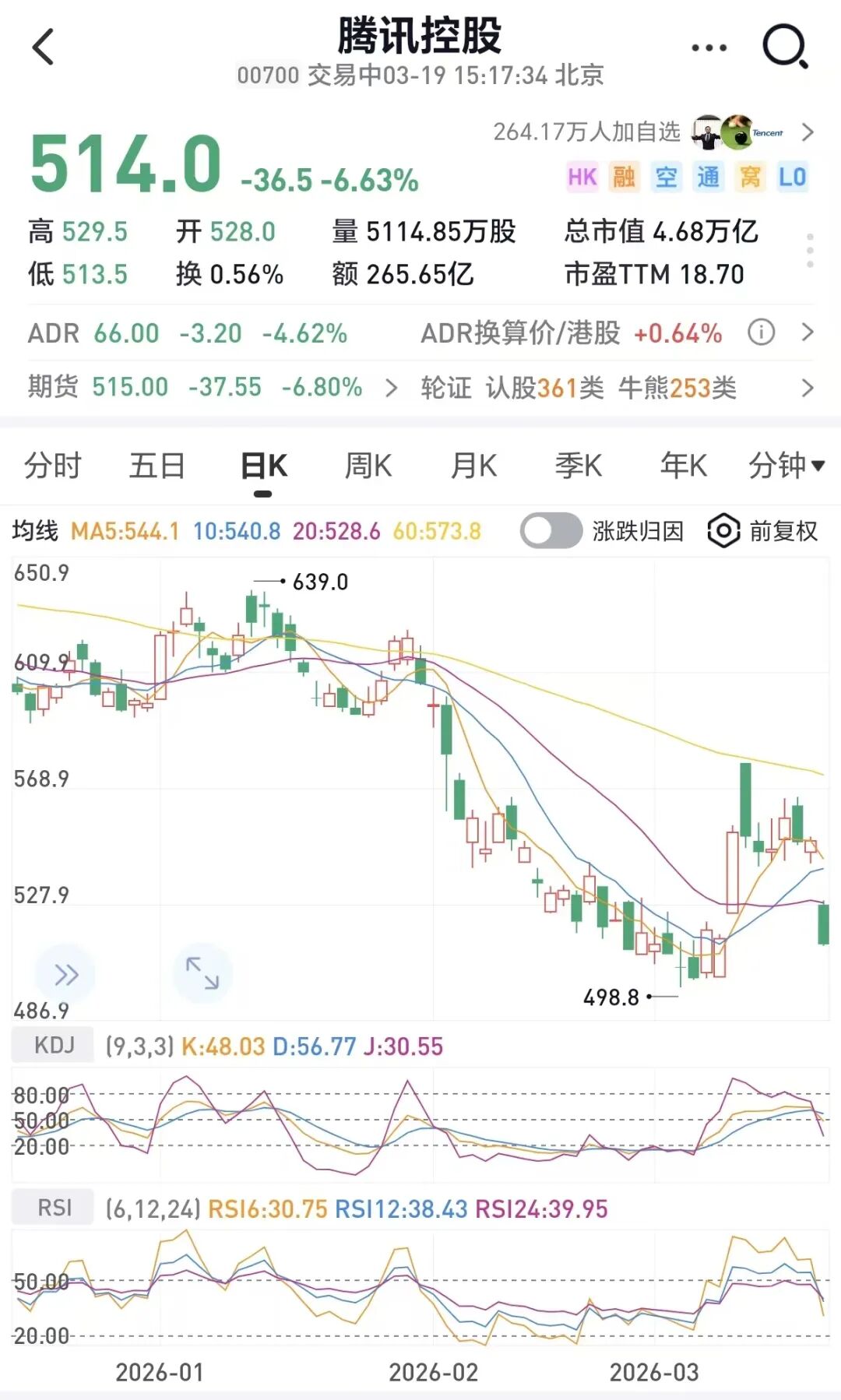
Task: Switch to the 五日 chart tab
Action: (x=157, y=466)
